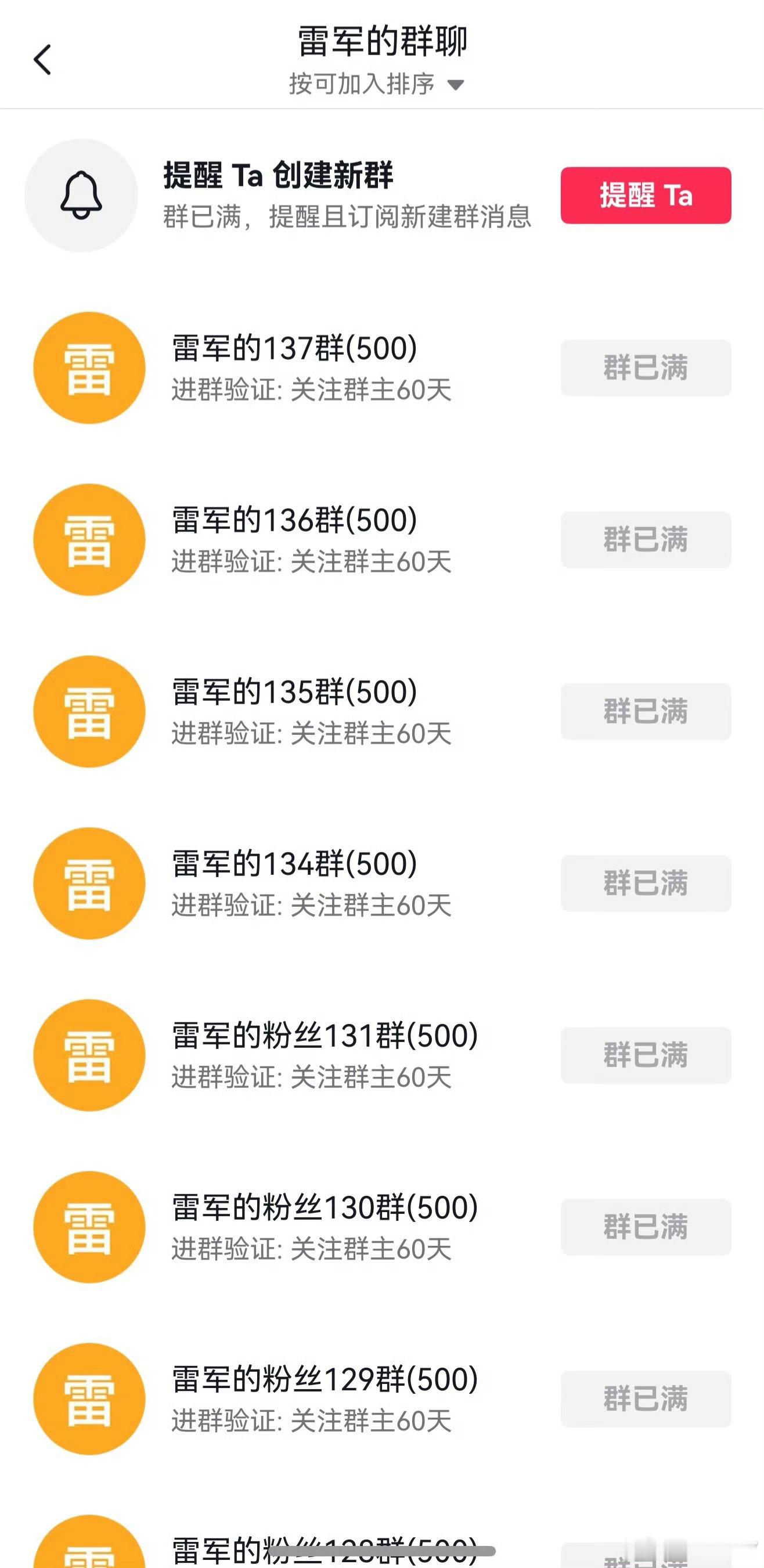Open the 雷军的135群 group row
The width and height of the screenshot is (764, 1568).
383,711
